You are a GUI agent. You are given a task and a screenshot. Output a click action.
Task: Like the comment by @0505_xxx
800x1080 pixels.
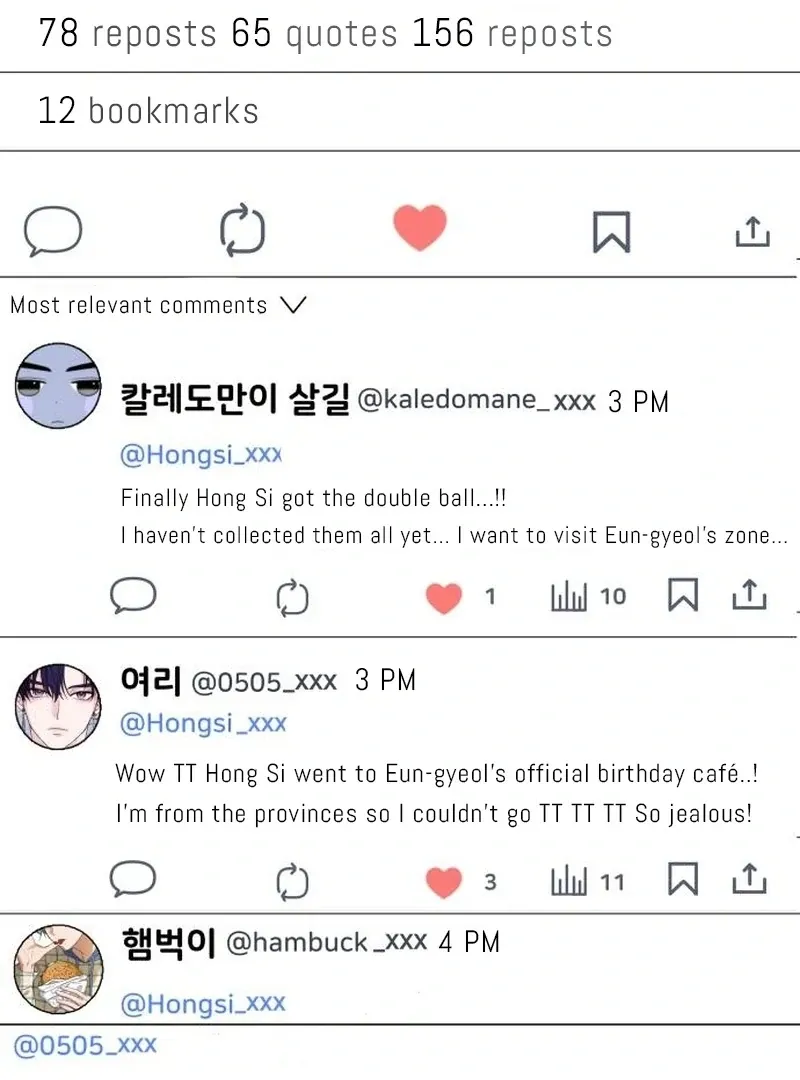[444, 882]
